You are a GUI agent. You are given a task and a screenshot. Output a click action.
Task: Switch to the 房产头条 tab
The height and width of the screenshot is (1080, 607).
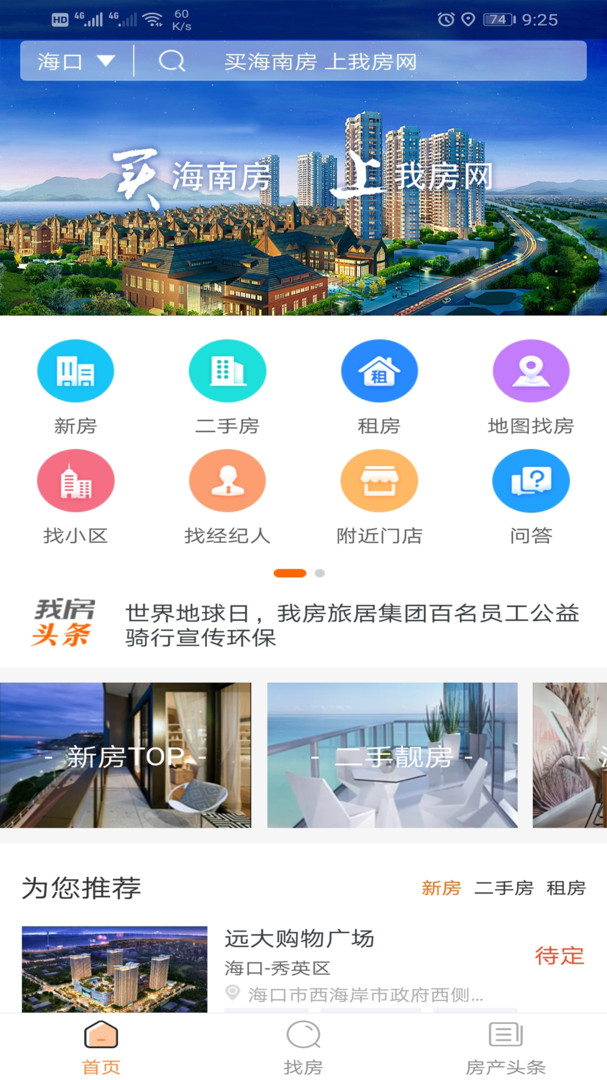coord(505,1047)
